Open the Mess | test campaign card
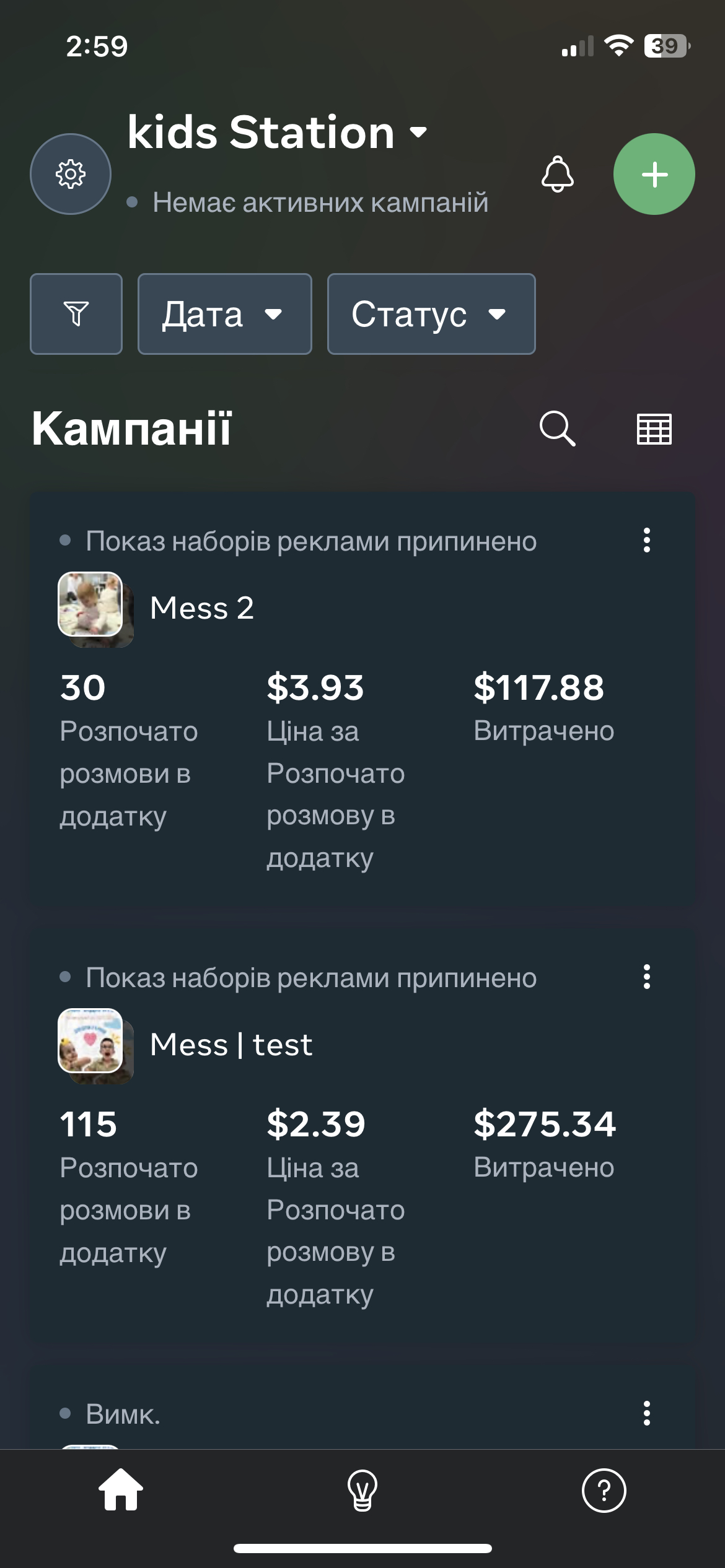The image size is (725, 1568). [231, 1045]
